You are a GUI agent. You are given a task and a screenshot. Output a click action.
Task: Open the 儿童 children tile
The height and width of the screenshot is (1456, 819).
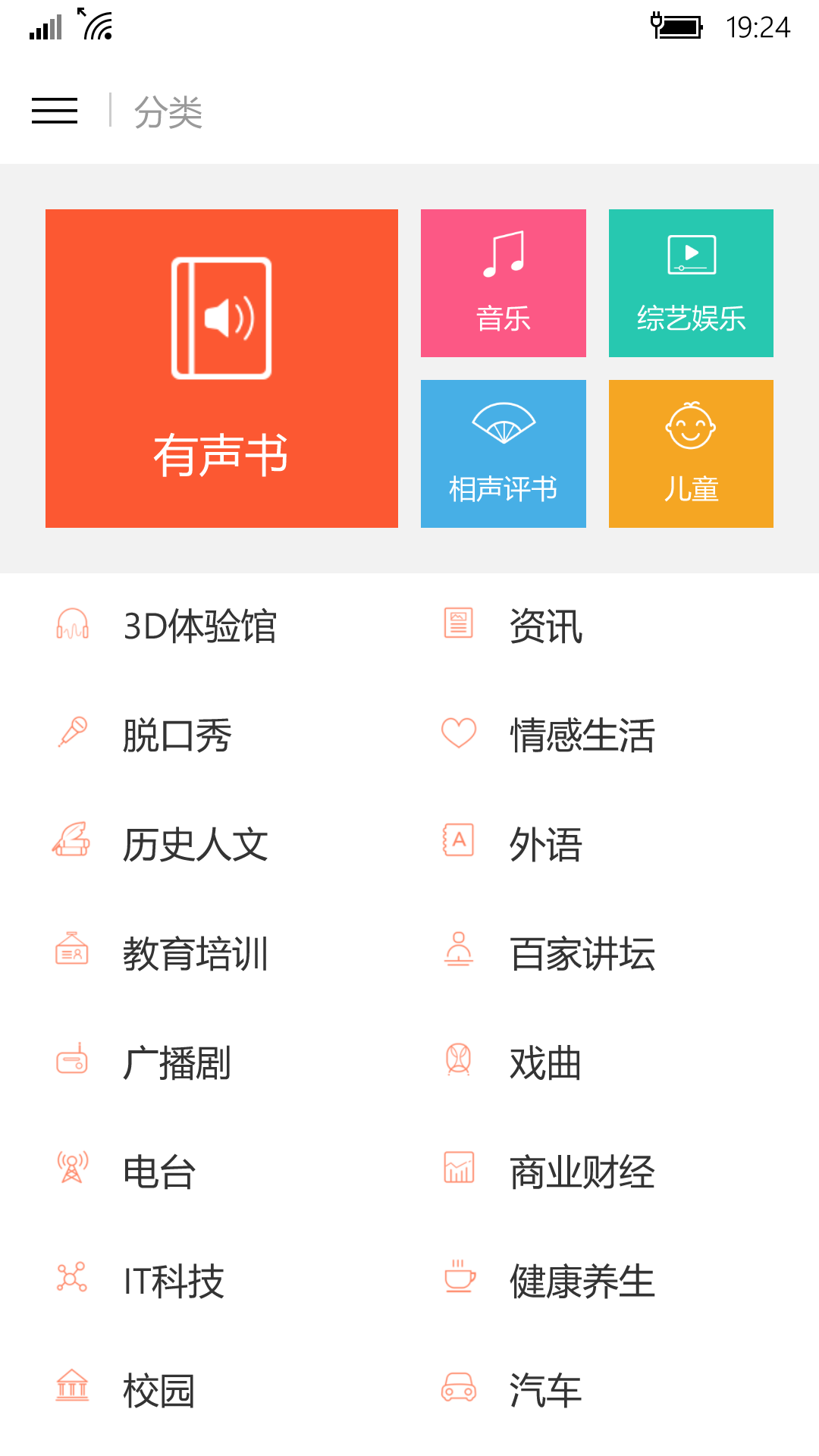click(x=691, y=453)
